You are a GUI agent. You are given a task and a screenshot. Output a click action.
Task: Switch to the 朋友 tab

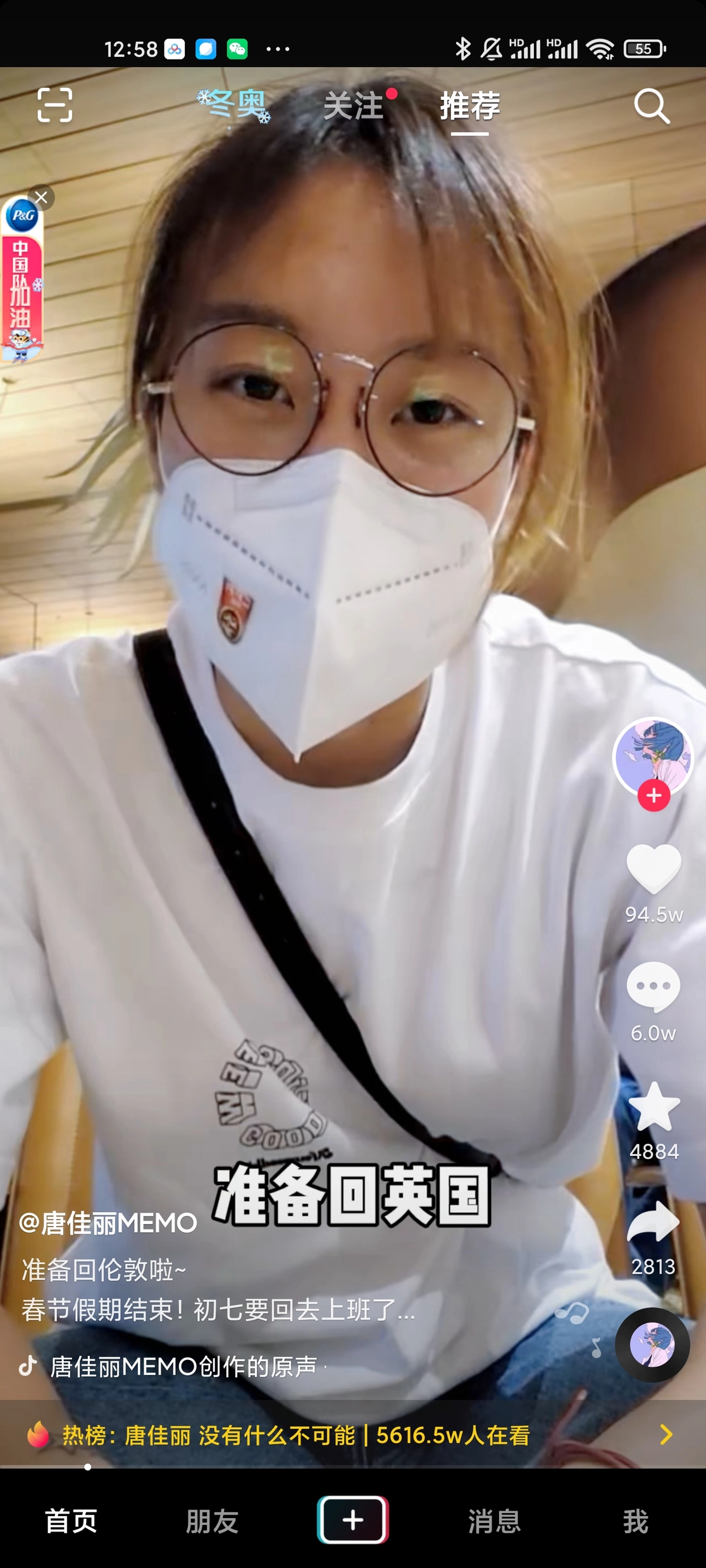click(212, 1521)
